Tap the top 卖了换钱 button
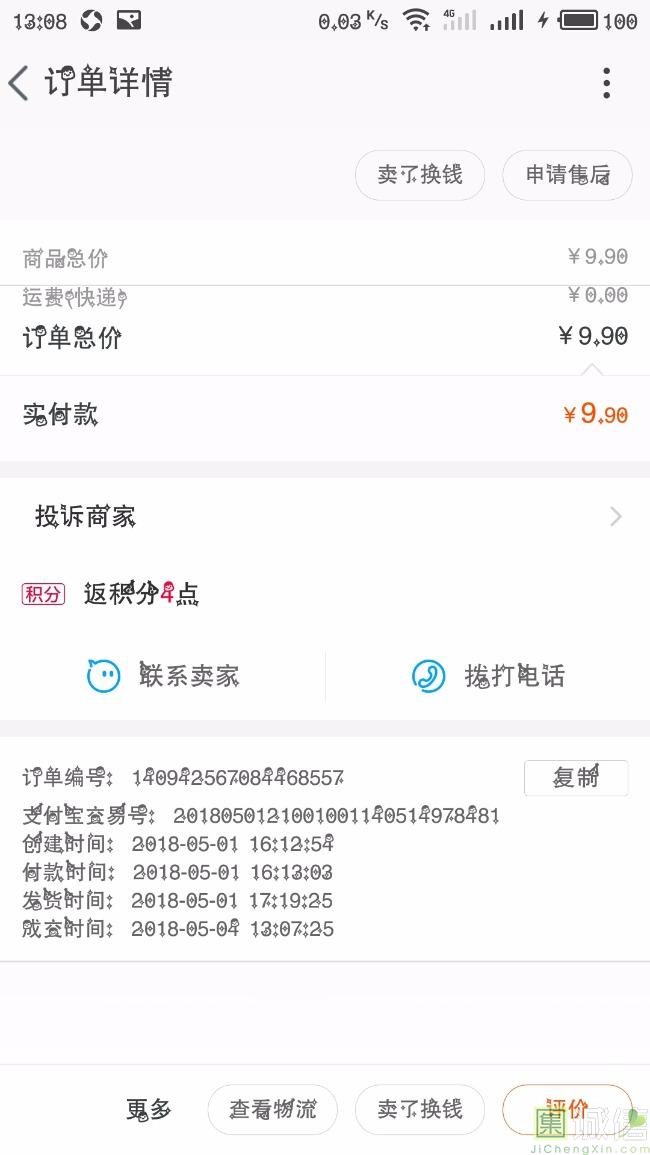 (420, 175)
